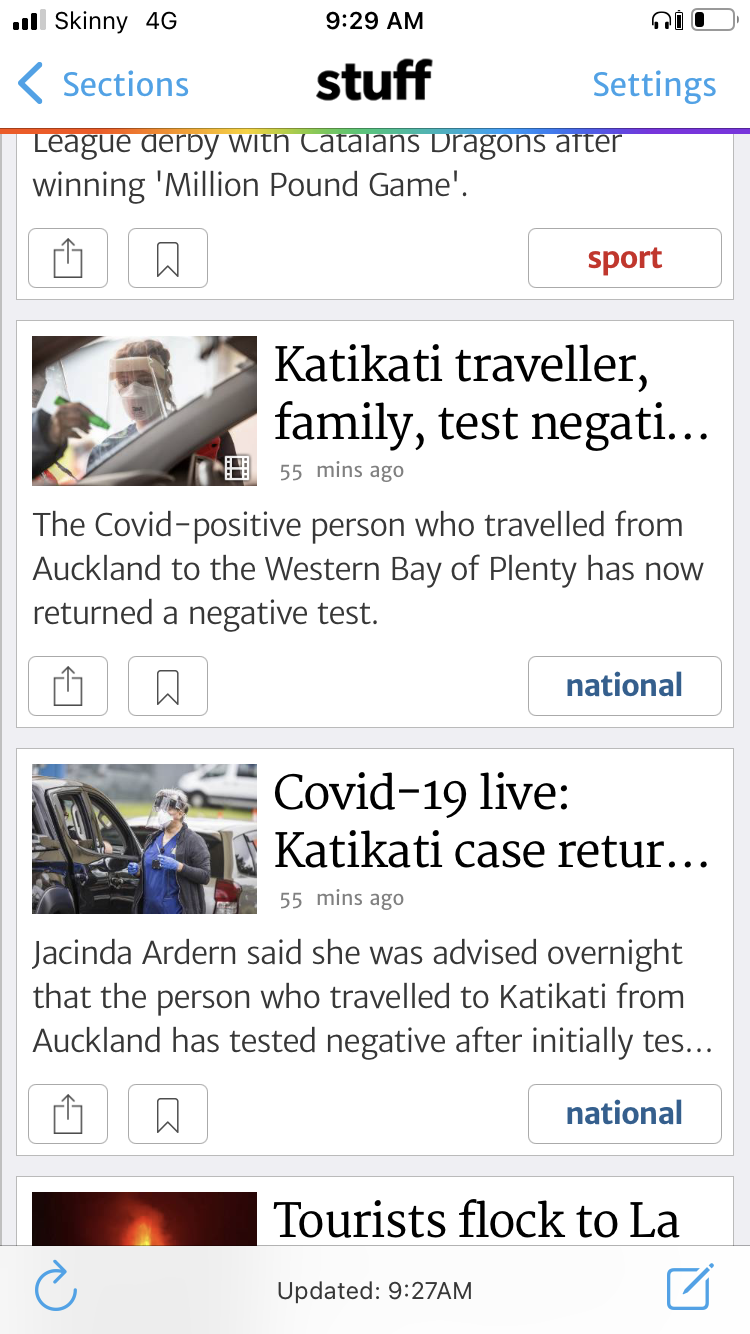Open Settings
The width and height of the screenshot is (750, 1334).
(654, 85)
